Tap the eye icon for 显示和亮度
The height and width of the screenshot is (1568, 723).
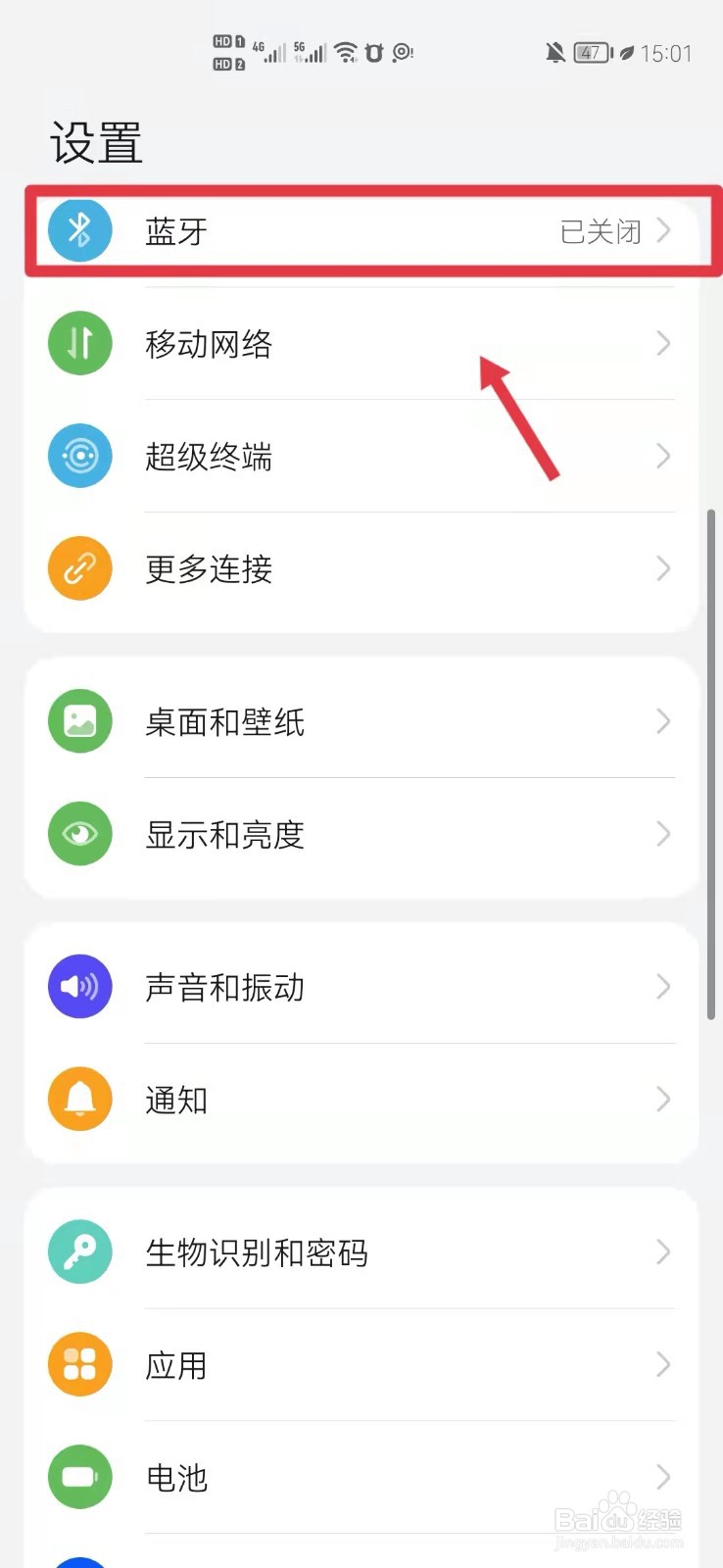point(79,834)
